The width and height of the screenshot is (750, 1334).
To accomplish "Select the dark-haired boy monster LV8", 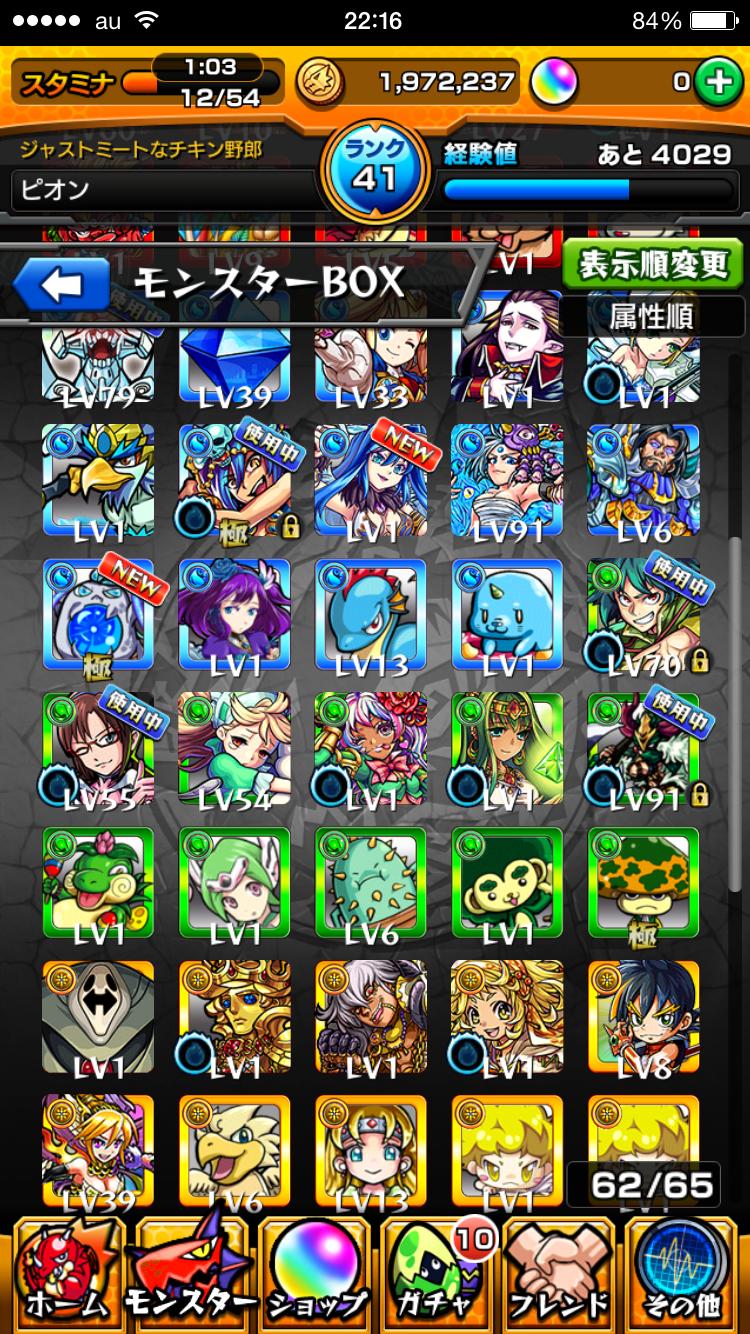I will pos(643,1018).
